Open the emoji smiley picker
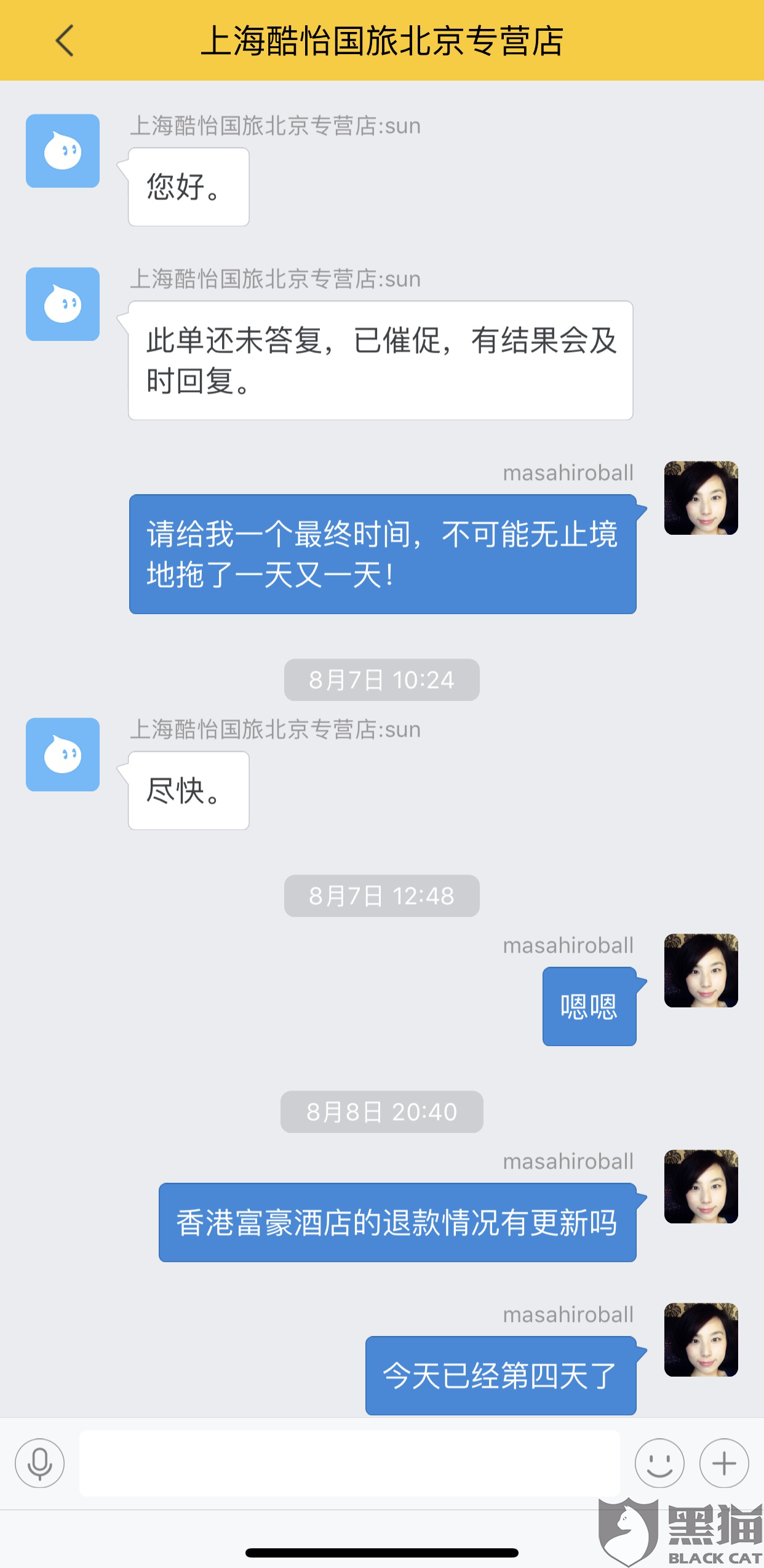Image resolution: width=764 pixels, height=1568 pixels. point(659,1463)
